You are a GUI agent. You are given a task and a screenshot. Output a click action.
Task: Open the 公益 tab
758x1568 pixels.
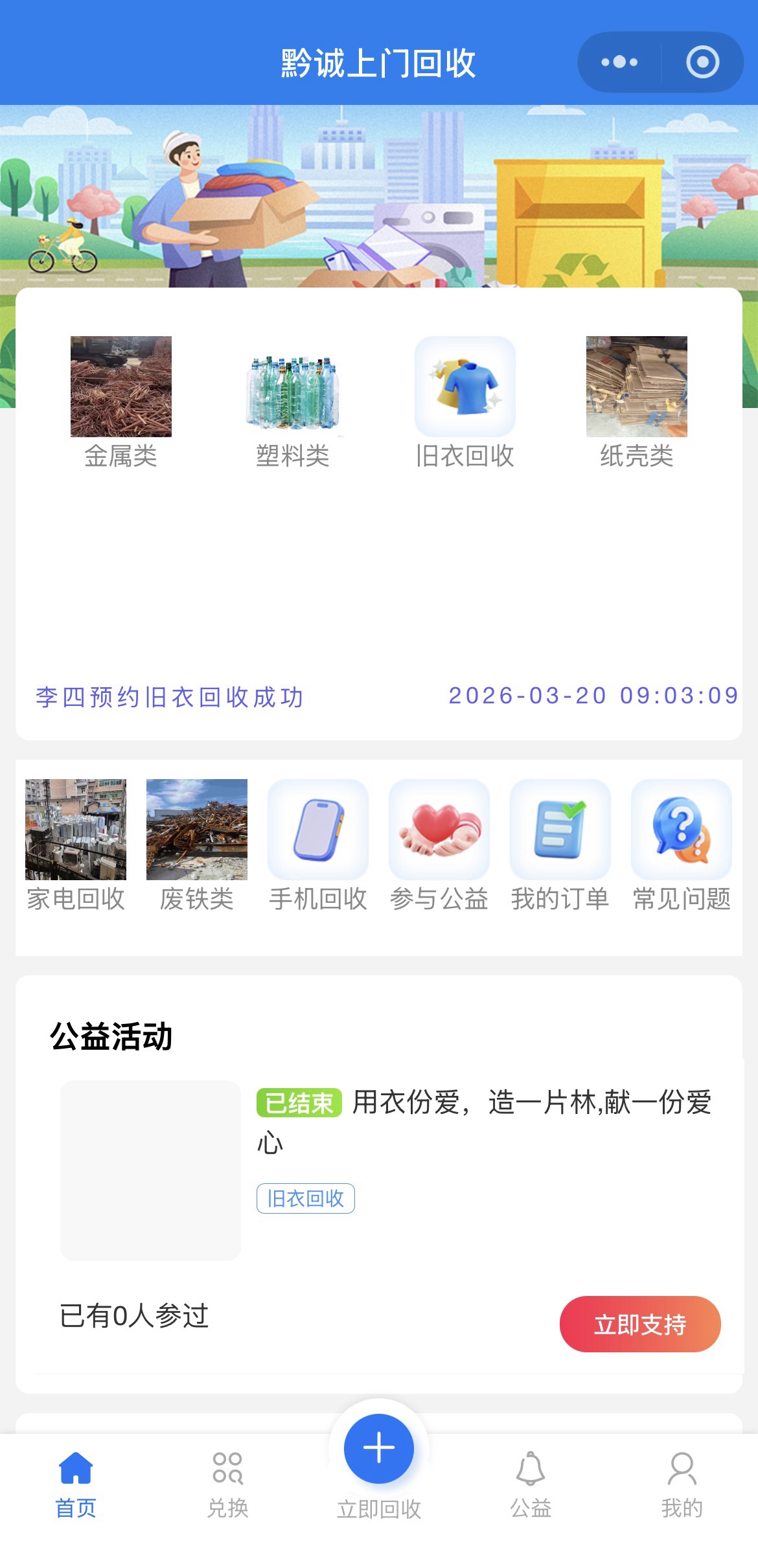click(x=531, y=1483)
